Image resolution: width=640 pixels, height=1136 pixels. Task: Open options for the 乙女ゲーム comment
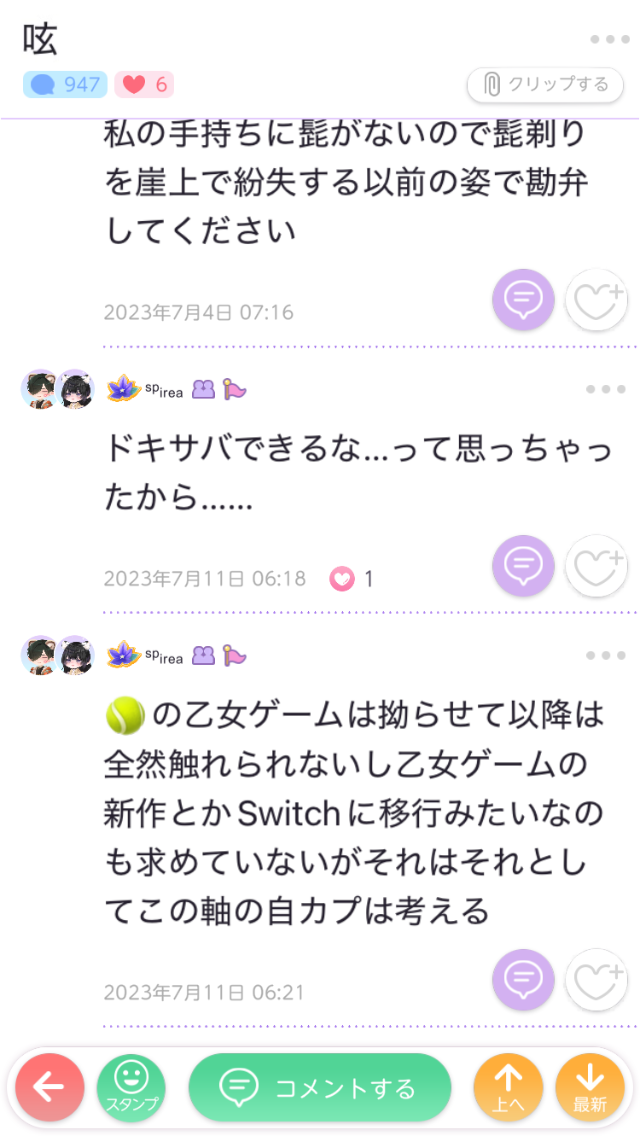click(x=606, y=655)
